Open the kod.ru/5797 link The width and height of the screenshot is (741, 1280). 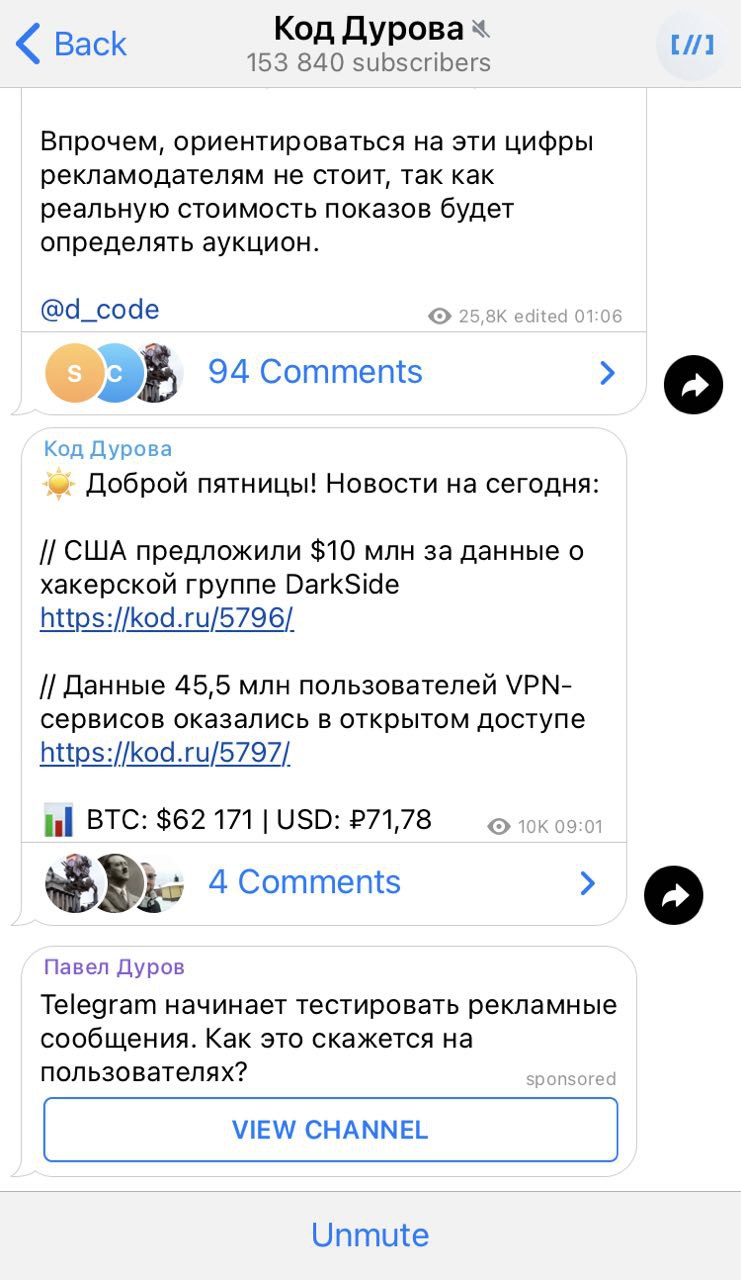click(165, 753)
